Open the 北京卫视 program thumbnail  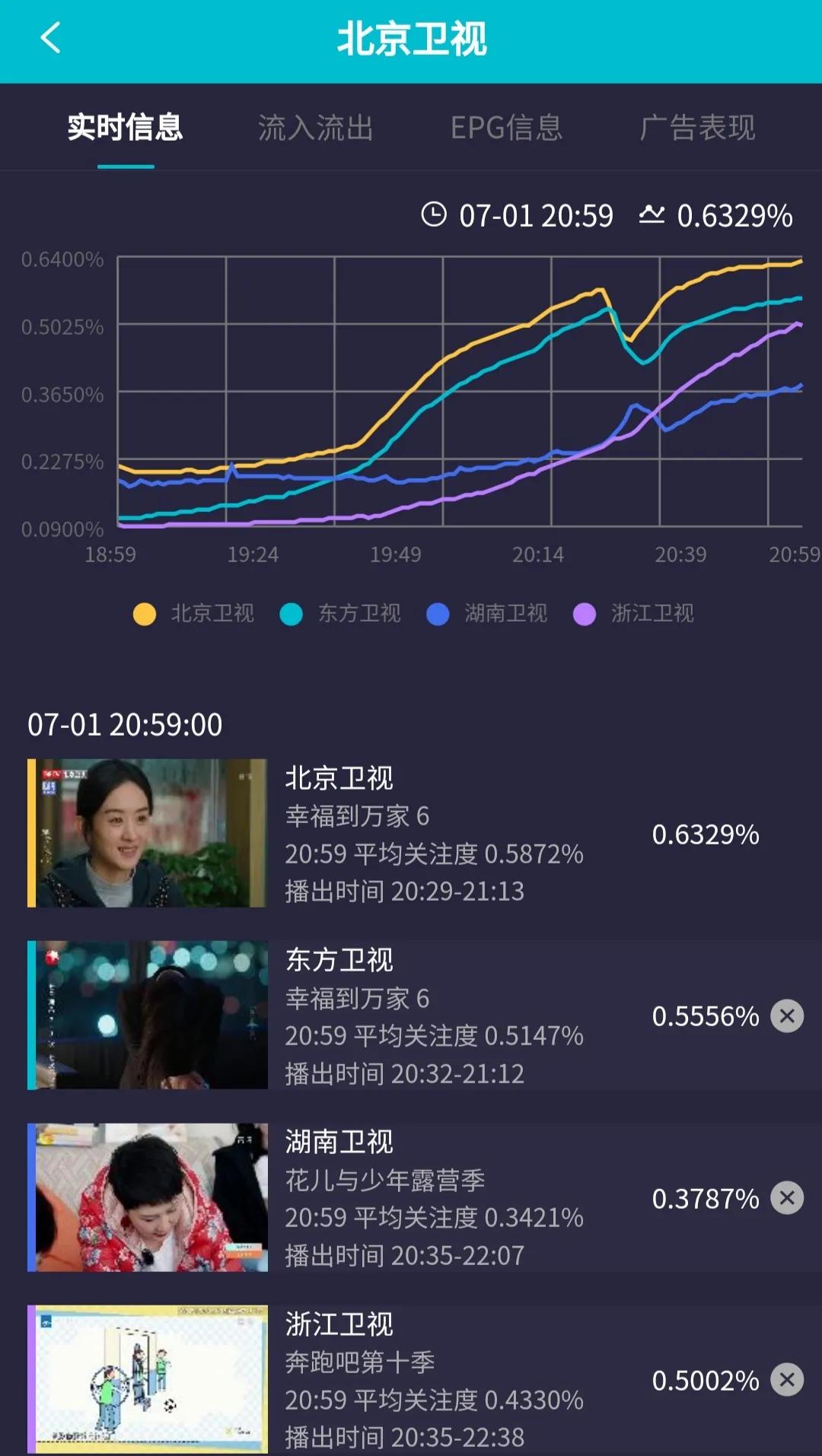point(148,832)
